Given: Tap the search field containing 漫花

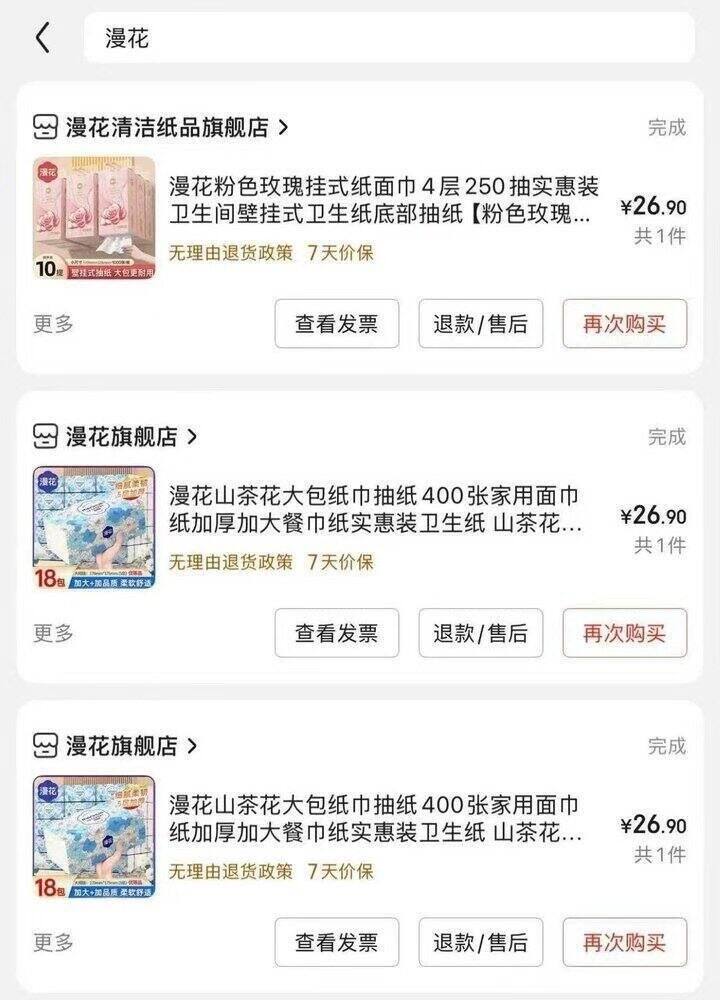Looking at the screenshot, I should 388,38.
